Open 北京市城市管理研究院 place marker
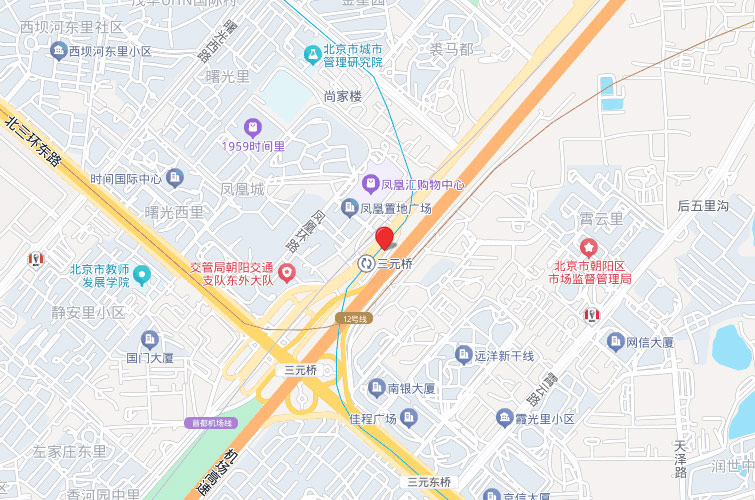755x500 pixels. click(x=312, y=53)
